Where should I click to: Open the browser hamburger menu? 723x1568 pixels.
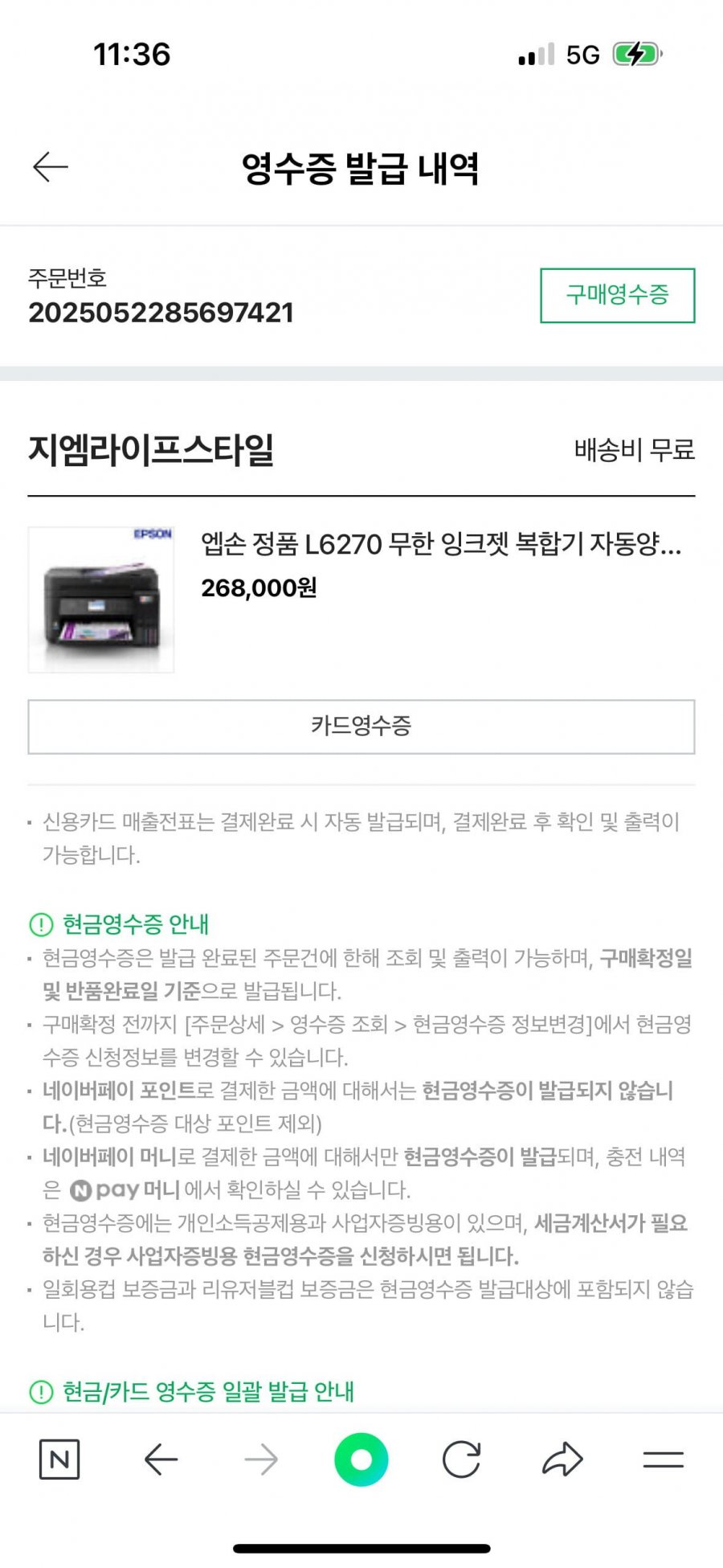tap(663, 1459)
